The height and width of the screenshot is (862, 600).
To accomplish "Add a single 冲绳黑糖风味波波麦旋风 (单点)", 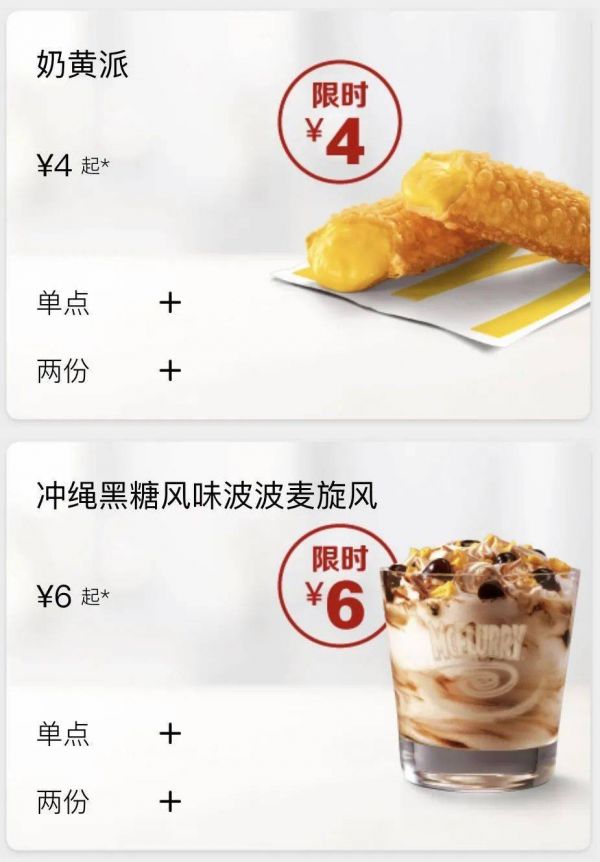I will pos(170,734).
